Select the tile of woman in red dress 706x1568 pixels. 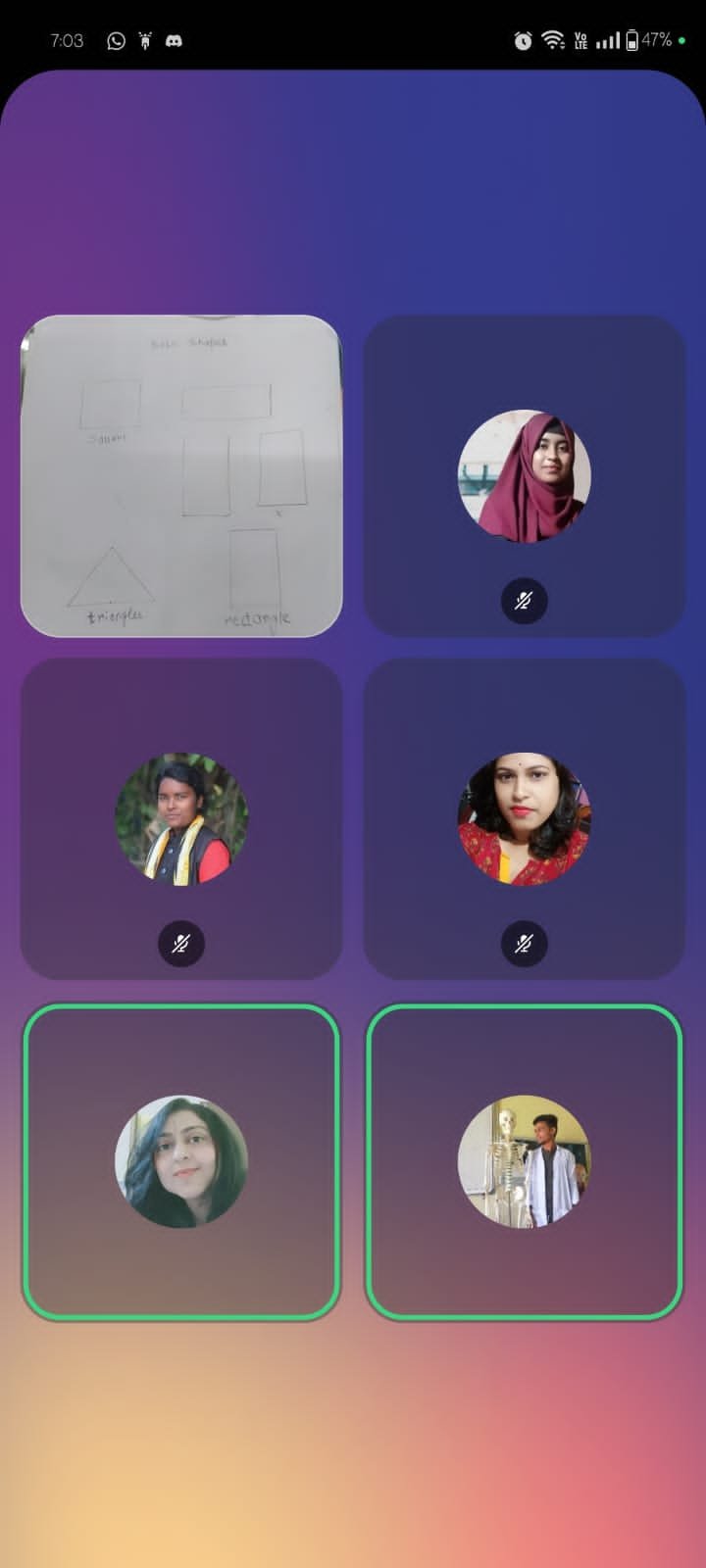tap(524, 818)
